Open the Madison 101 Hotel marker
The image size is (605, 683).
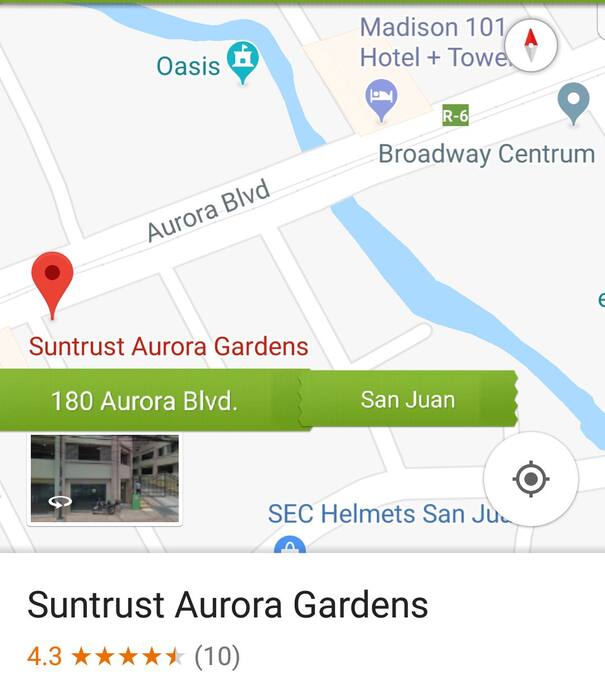click(x=380, y=100)
